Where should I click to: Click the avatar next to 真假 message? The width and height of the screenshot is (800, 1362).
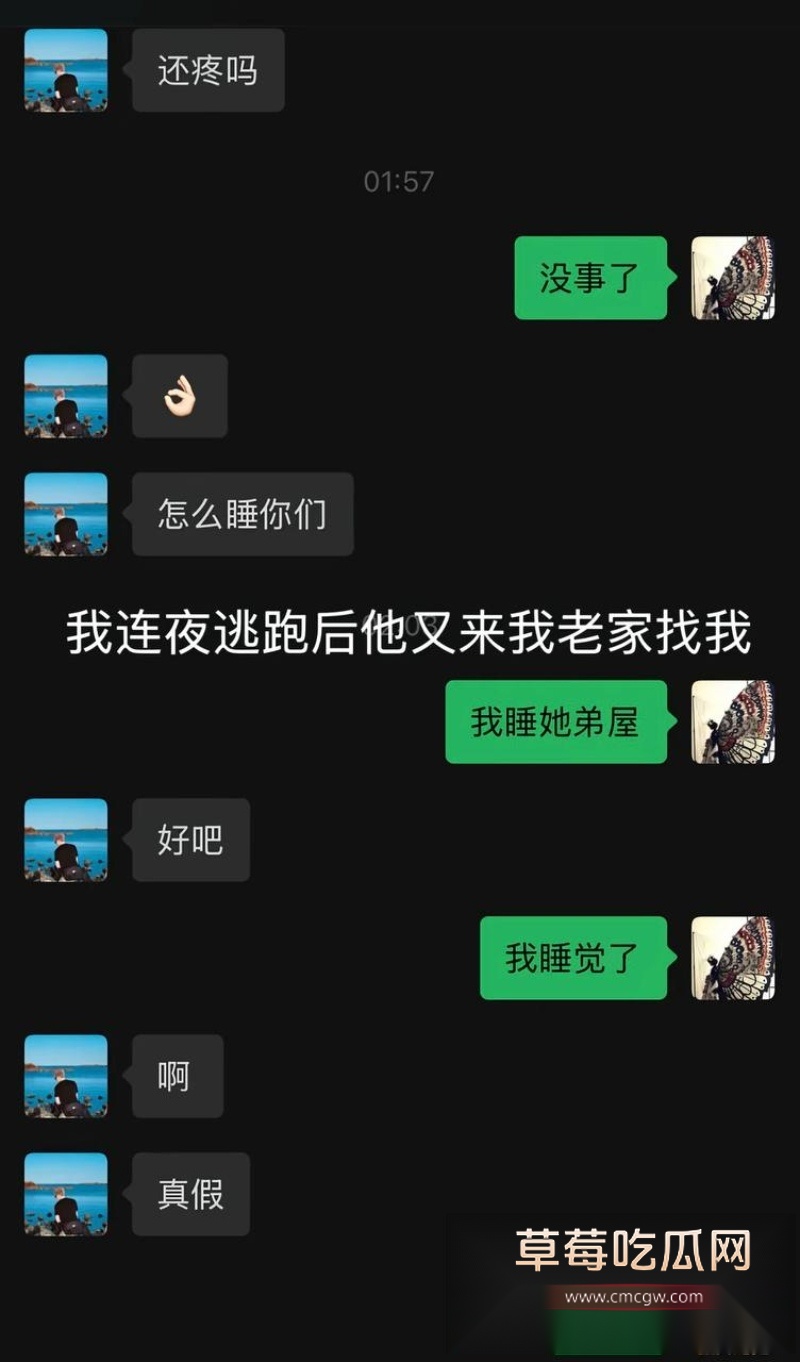65,1191
